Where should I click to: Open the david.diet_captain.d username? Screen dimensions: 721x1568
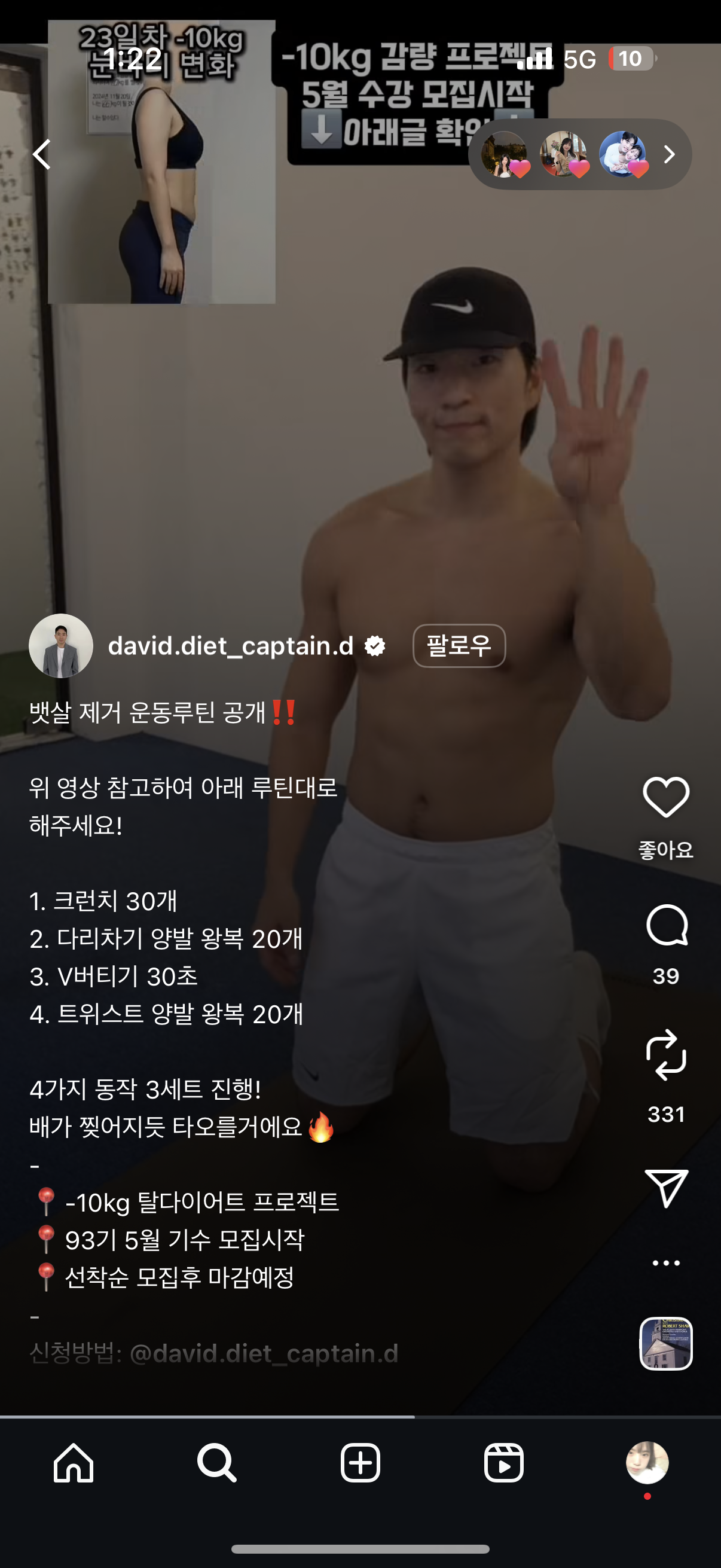point(231,646)
